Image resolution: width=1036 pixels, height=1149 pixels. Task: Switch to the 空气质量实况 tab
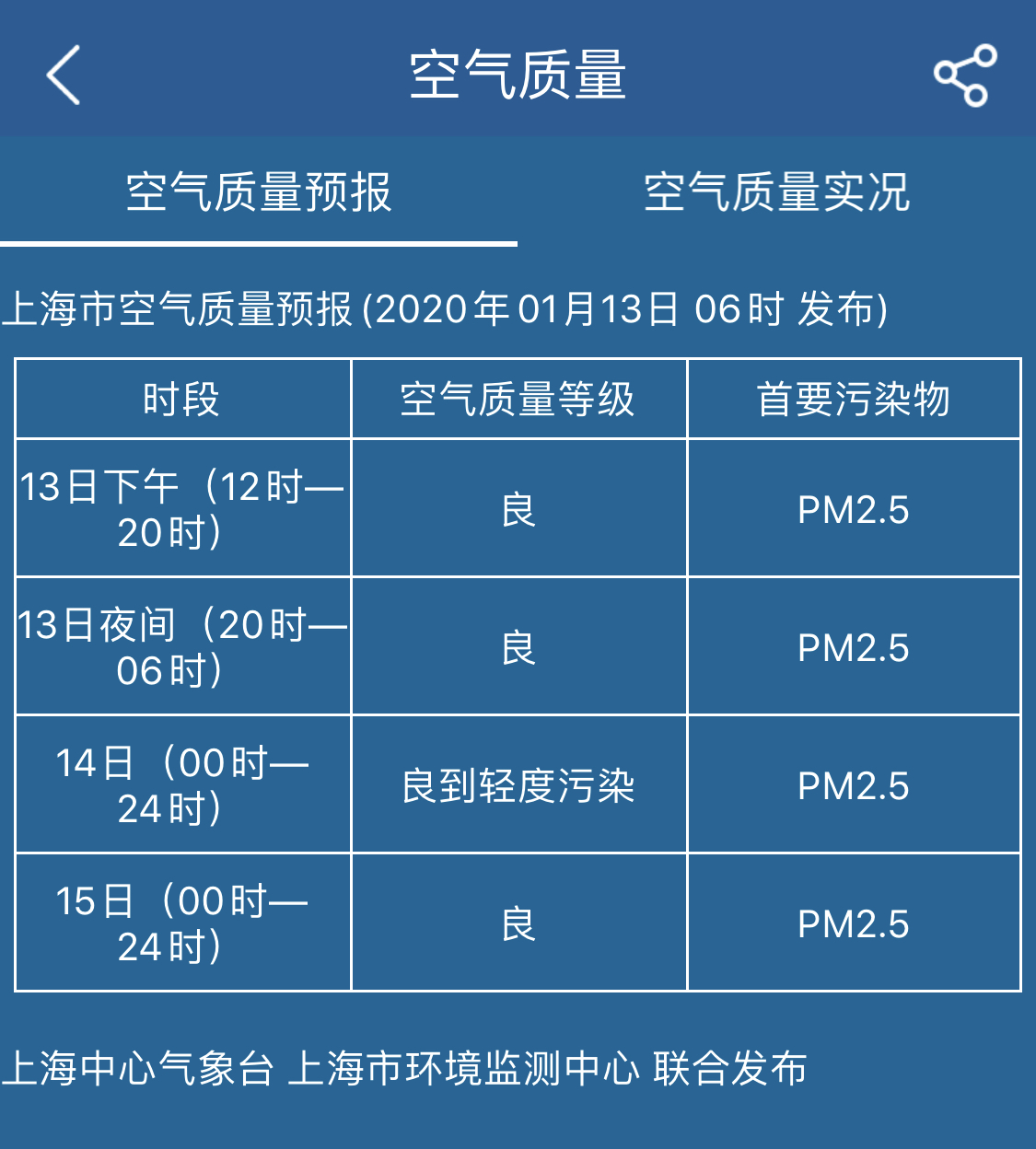(x=776, y=192)
